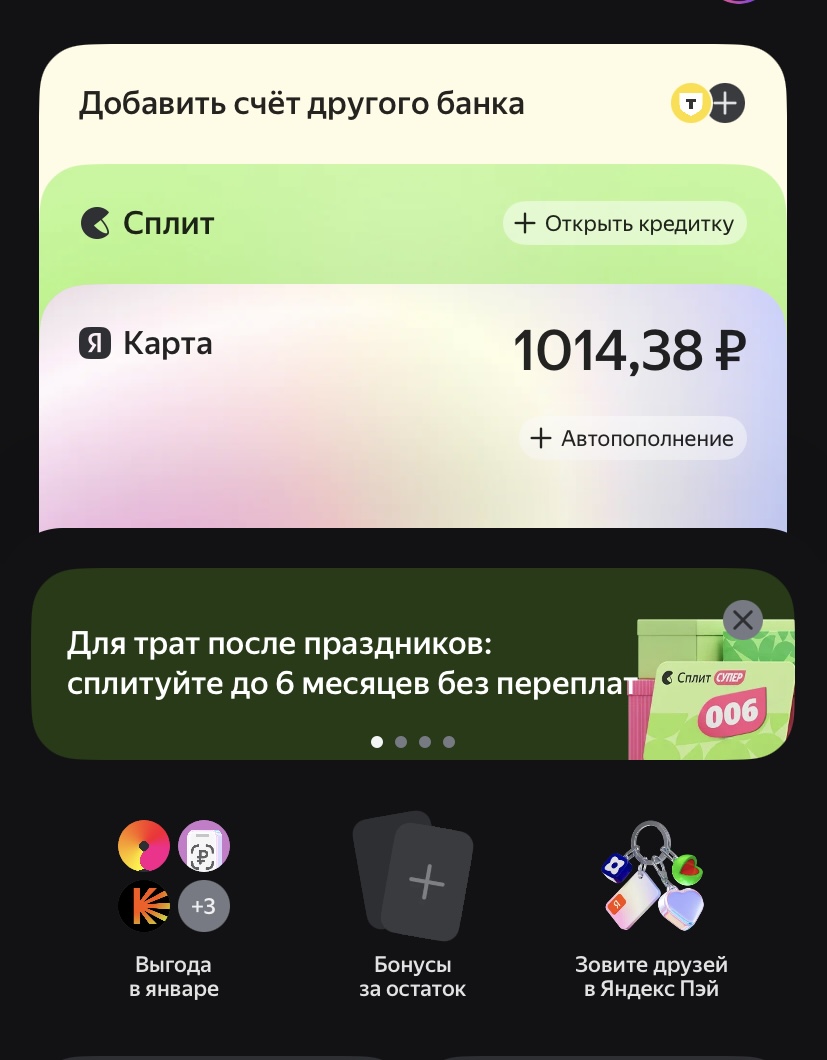Dismiss the Split promo banner
This screenshot has width=827, height=1060.
742,620
